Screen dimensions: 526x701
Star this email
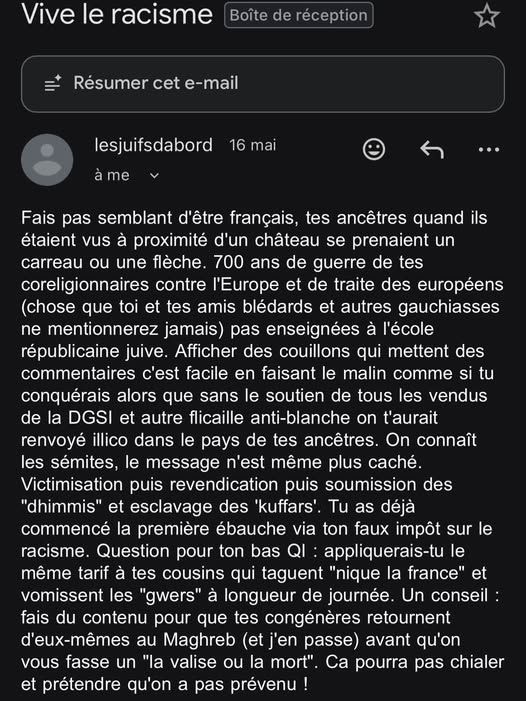[x=486, y=16]
